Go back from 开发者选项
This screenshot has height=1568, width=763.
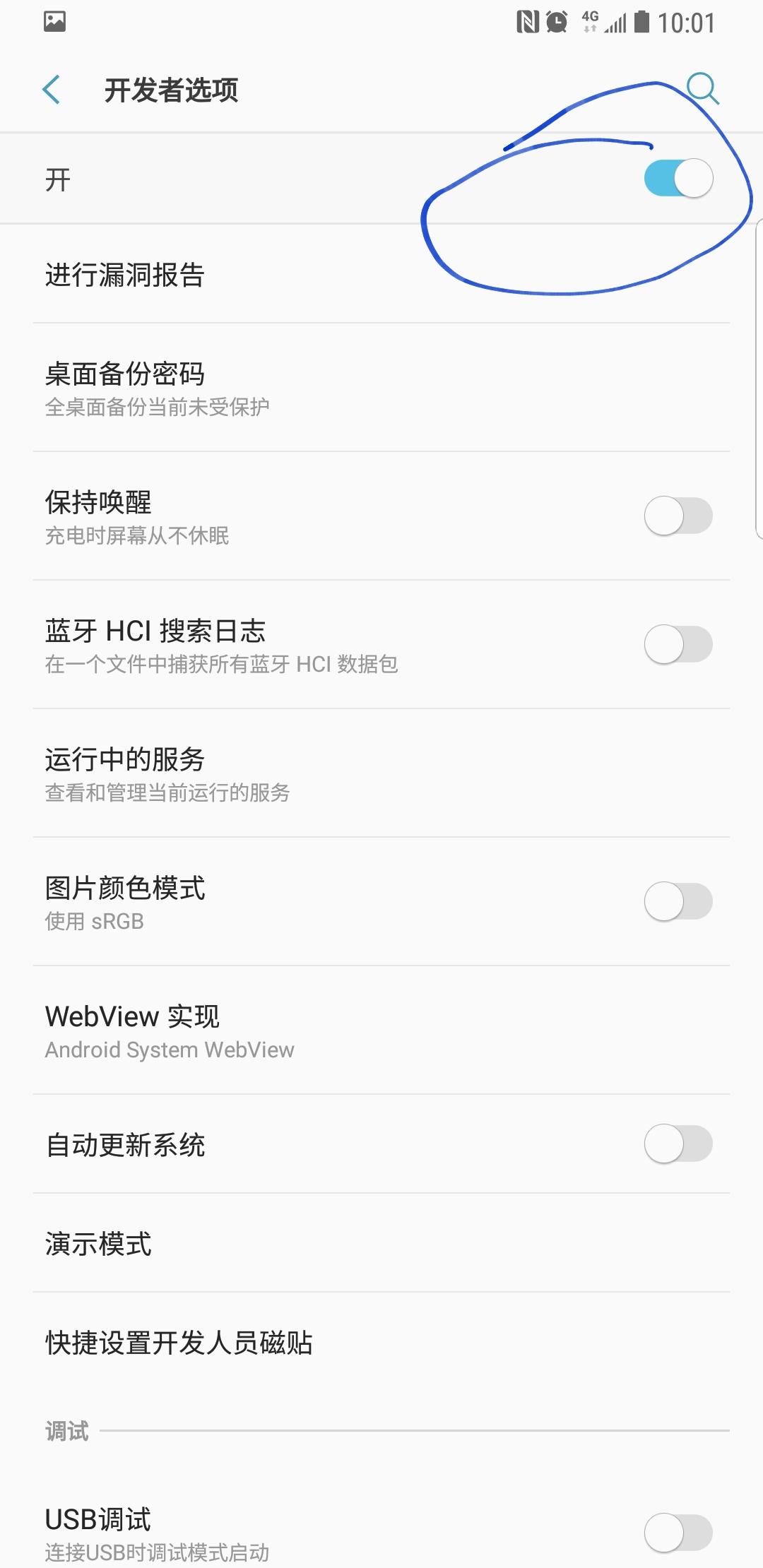pos(52,90)
